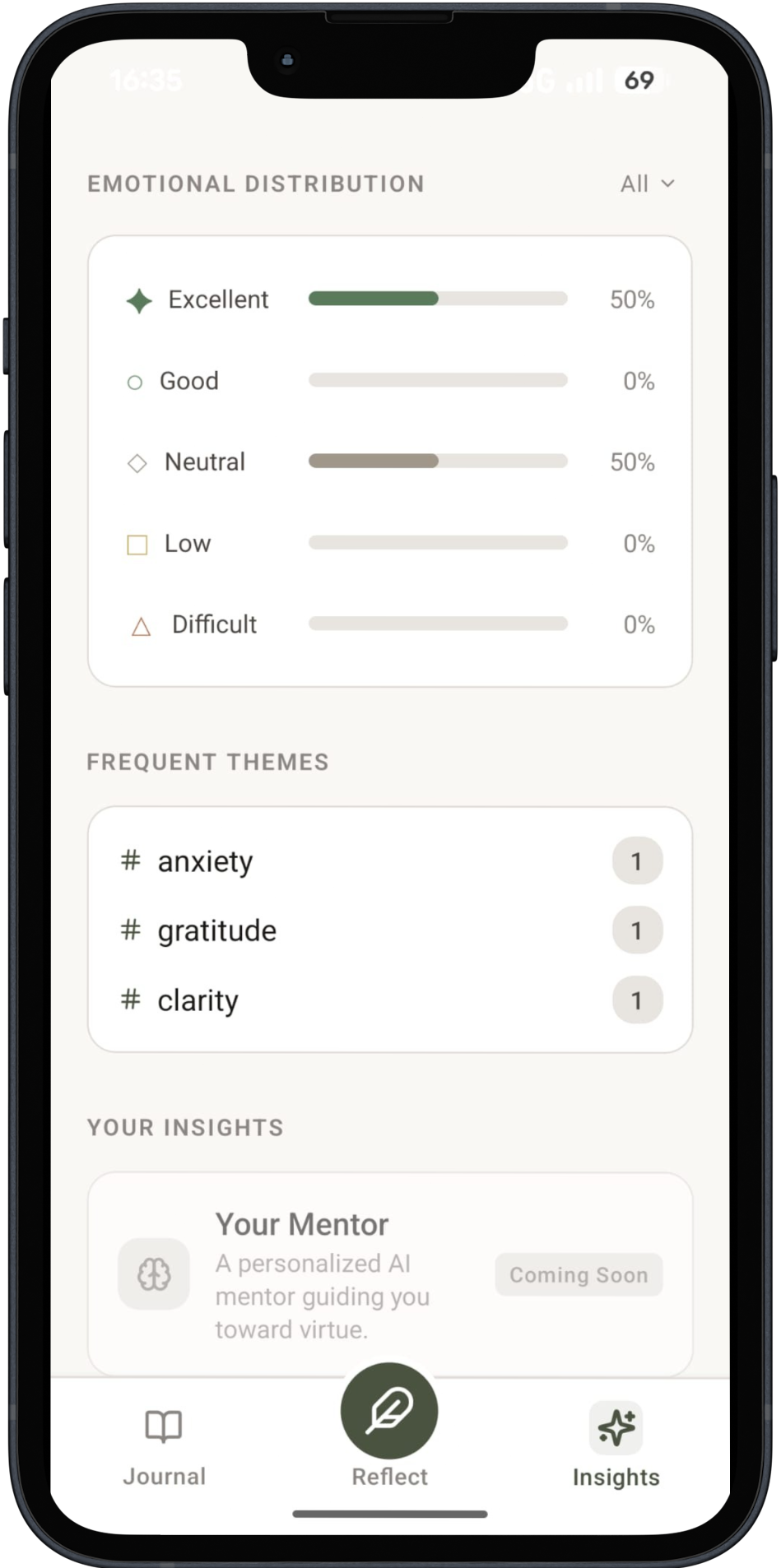Open the anxiety theme
Image resolution: width=781 pixels, height=1568 pixels.
pyautogui.click(x=389, y=861)
